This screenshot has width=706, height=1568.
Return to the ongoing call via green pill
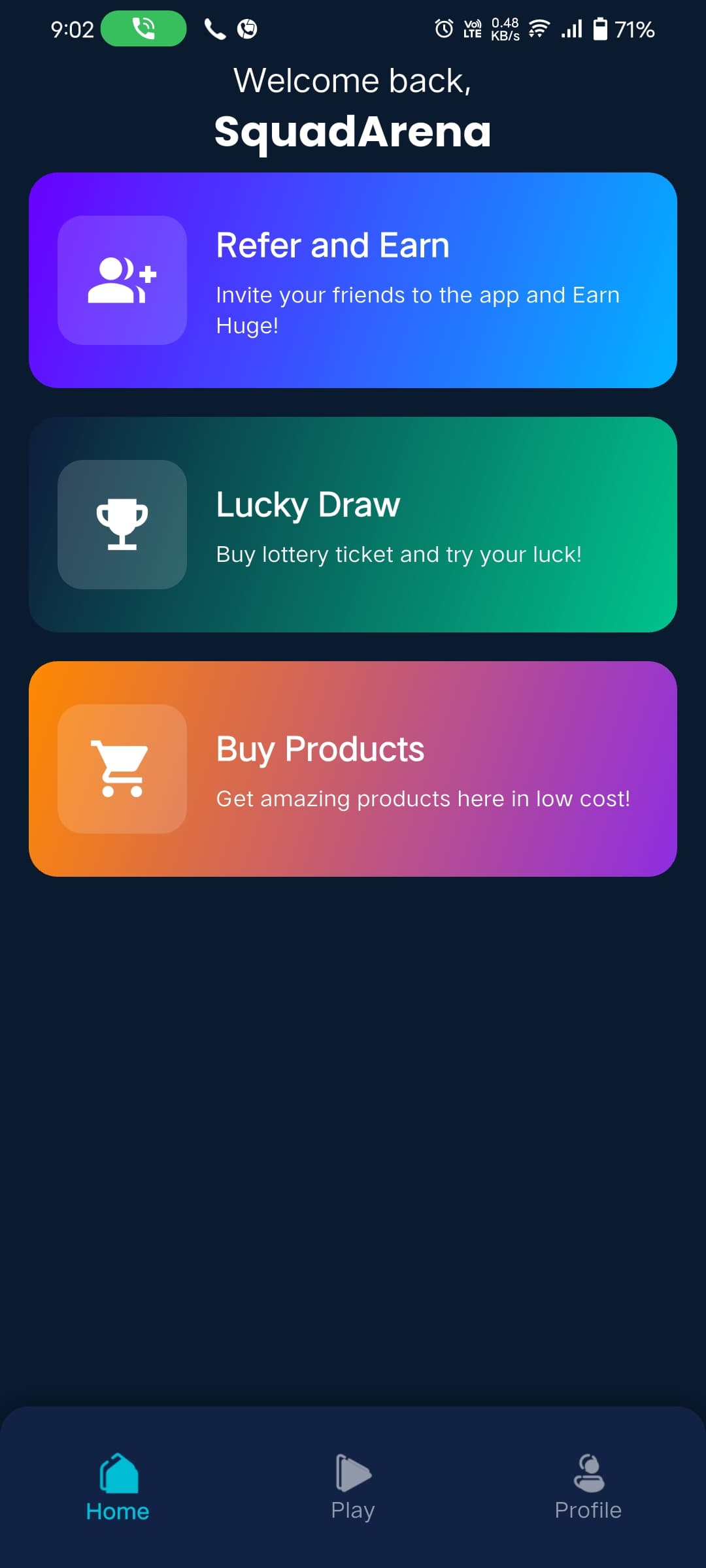[x=144, y=29]
